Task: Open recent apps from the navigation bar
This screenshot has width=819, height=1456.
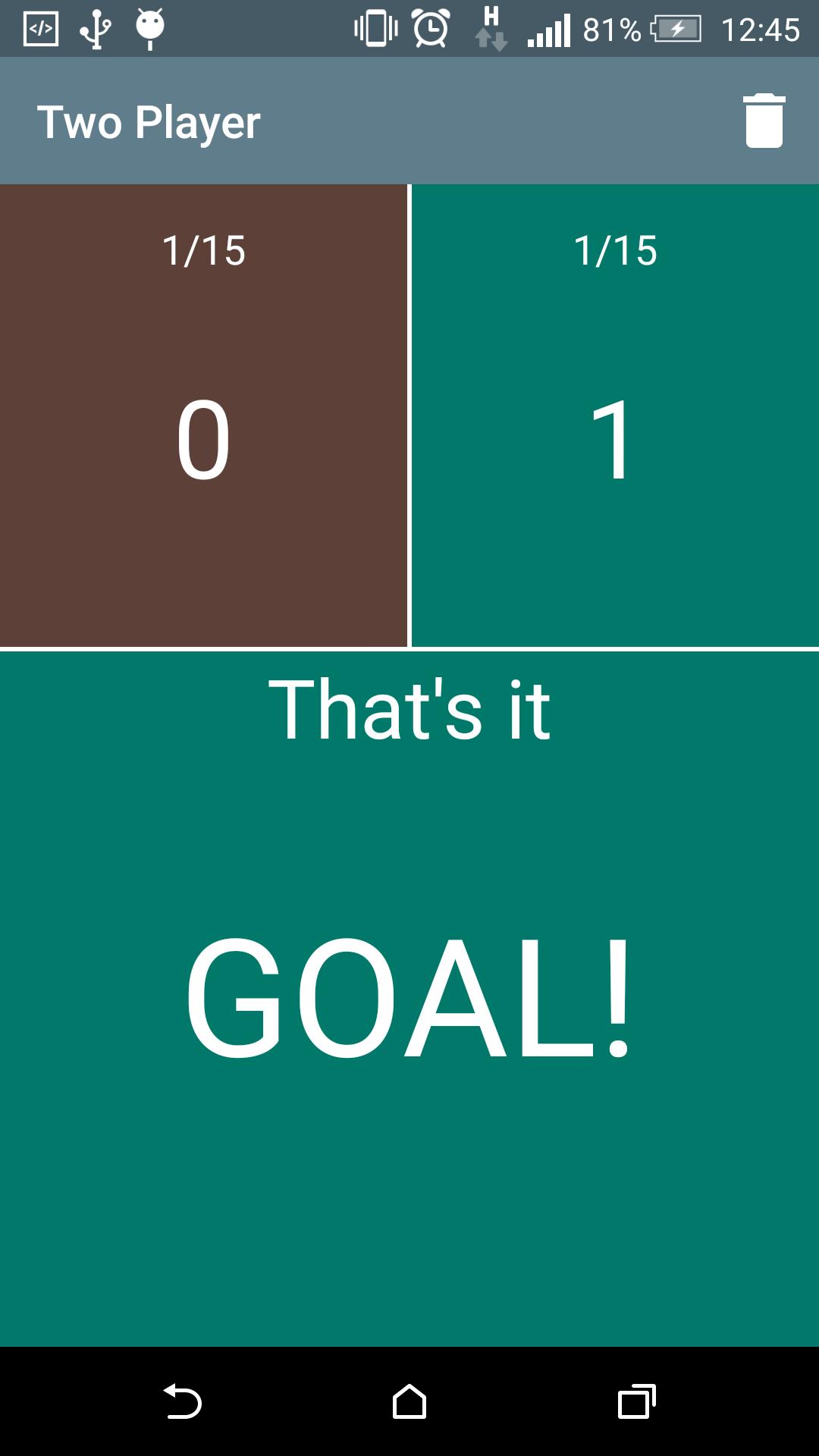Action: (x=636, y=1401)
